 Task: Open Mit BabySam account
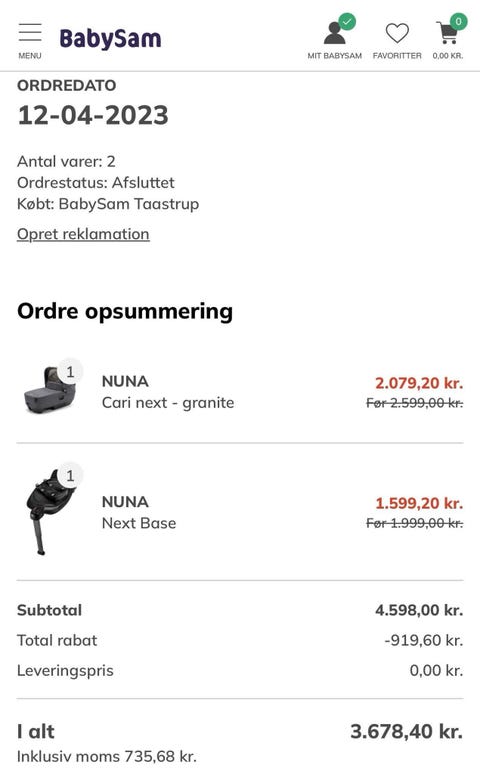(x=335, y=38)
